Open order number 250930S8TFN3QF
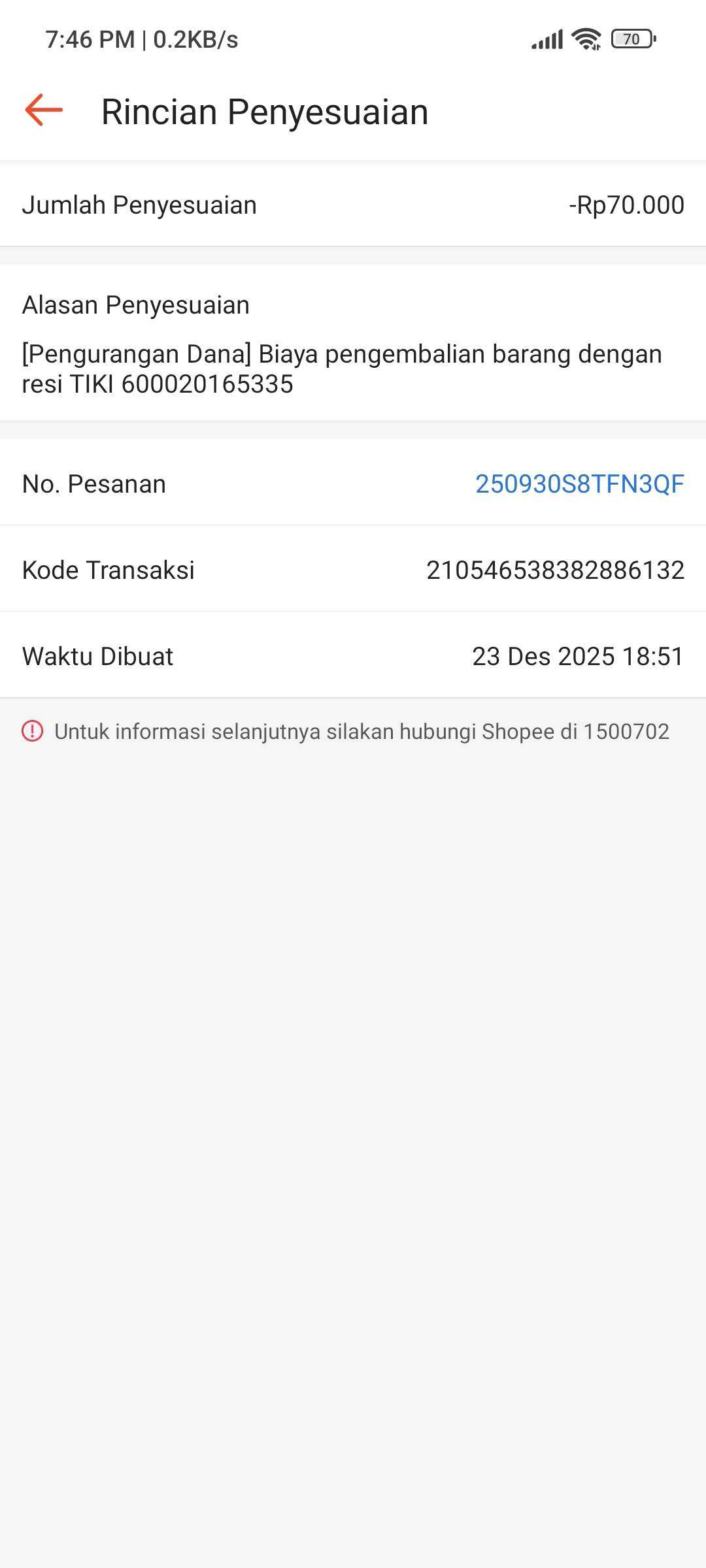Image resolution: width=706 pixels, height=1568 pixels. [579, 484]
